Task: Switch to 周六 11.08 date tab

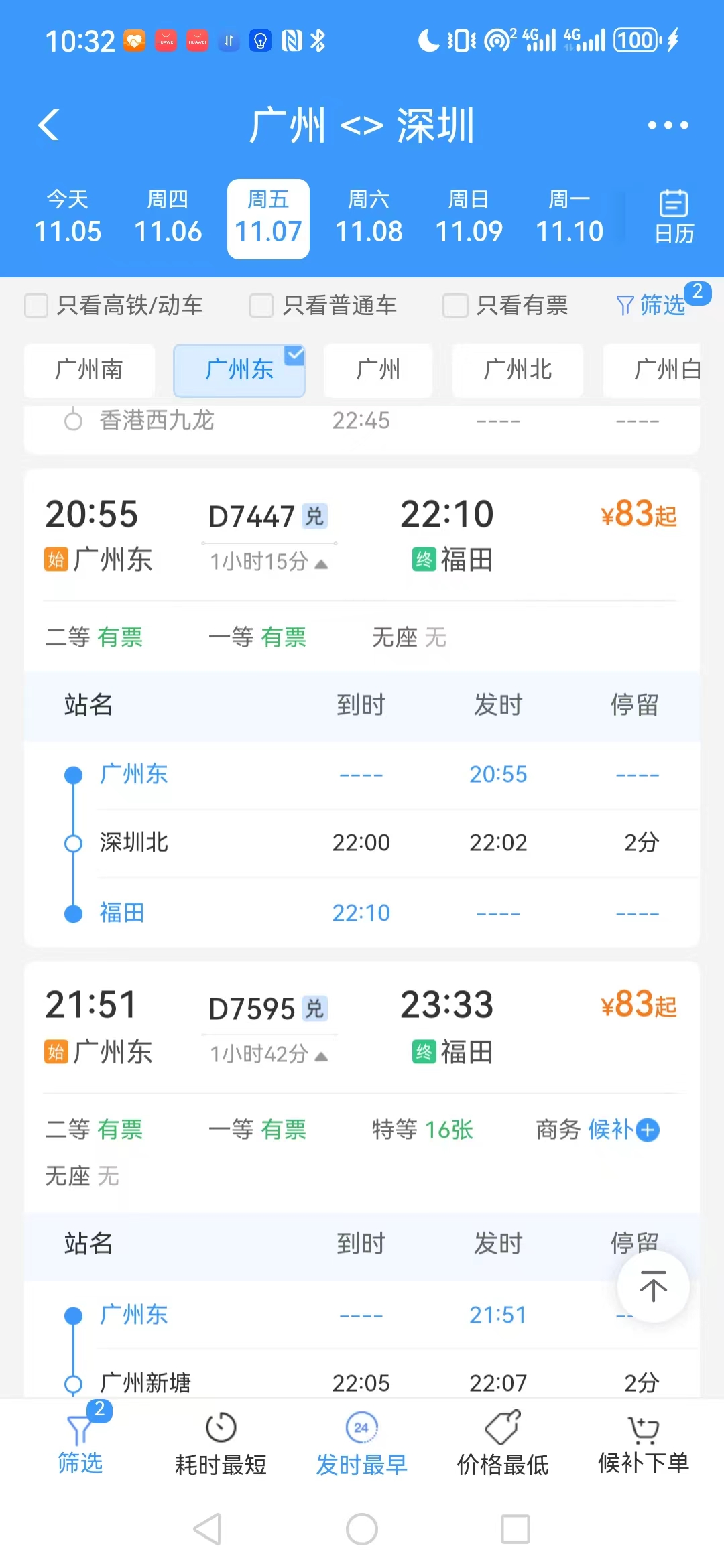Action: click(367, 216)
